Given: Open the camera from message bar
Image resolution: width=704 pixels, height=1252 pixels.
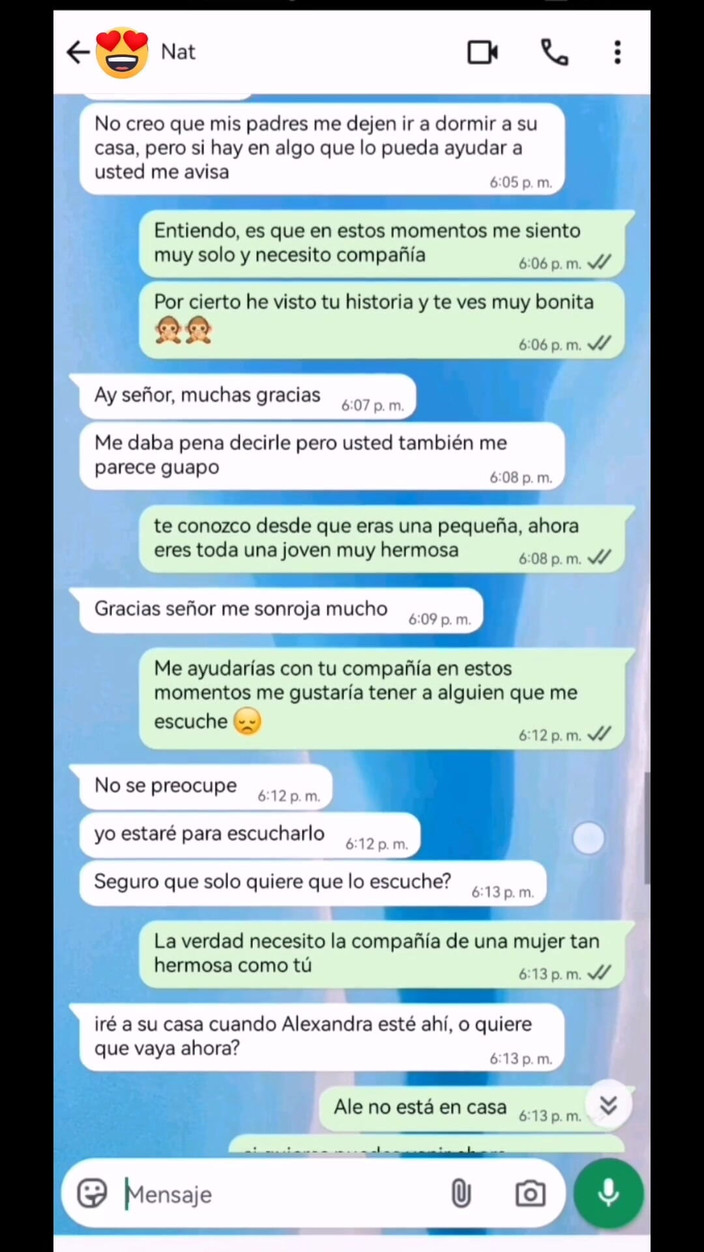Looking at the screenshot, I should tap(530, 1193).
